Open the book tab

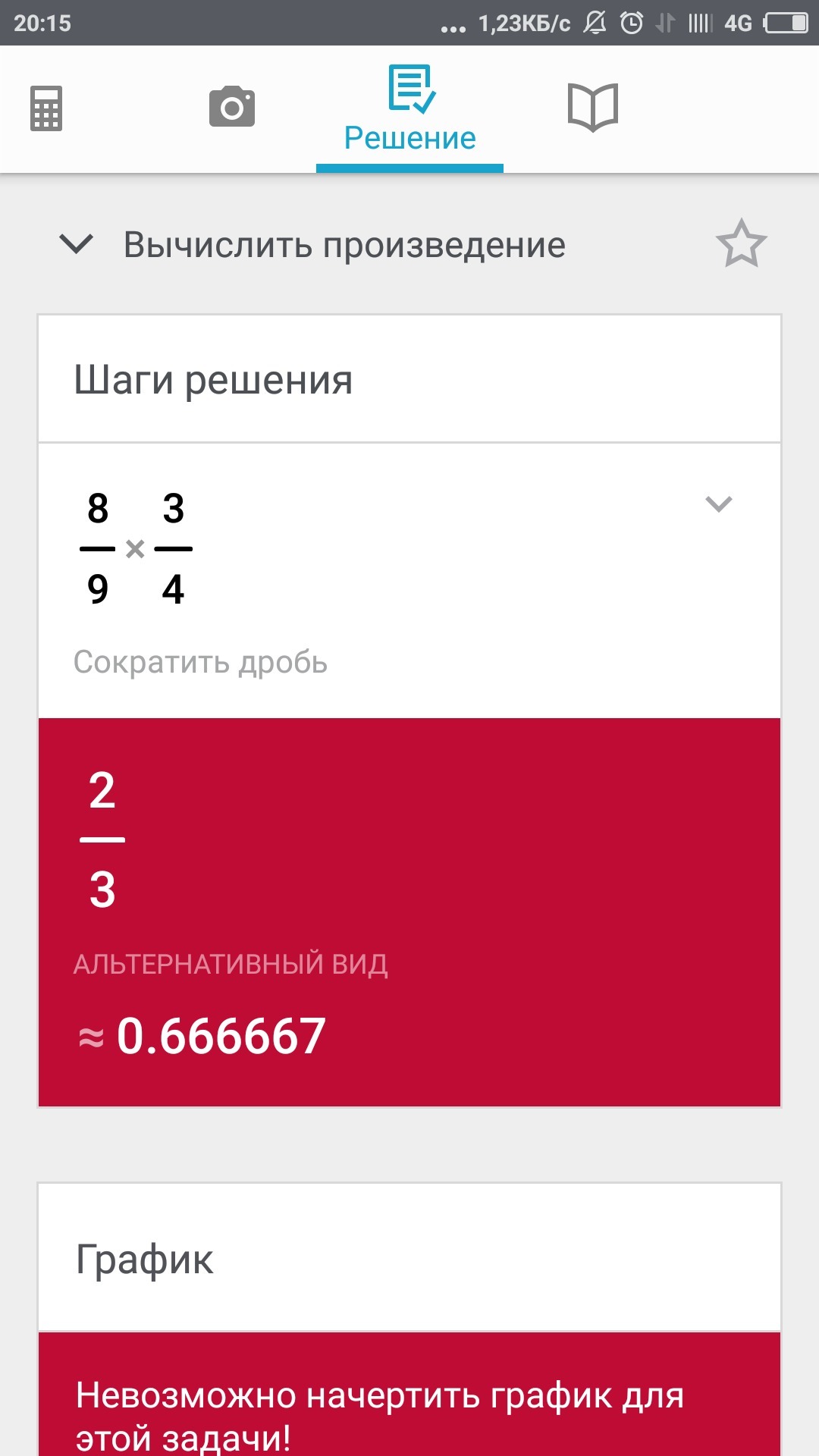(593, 107)
